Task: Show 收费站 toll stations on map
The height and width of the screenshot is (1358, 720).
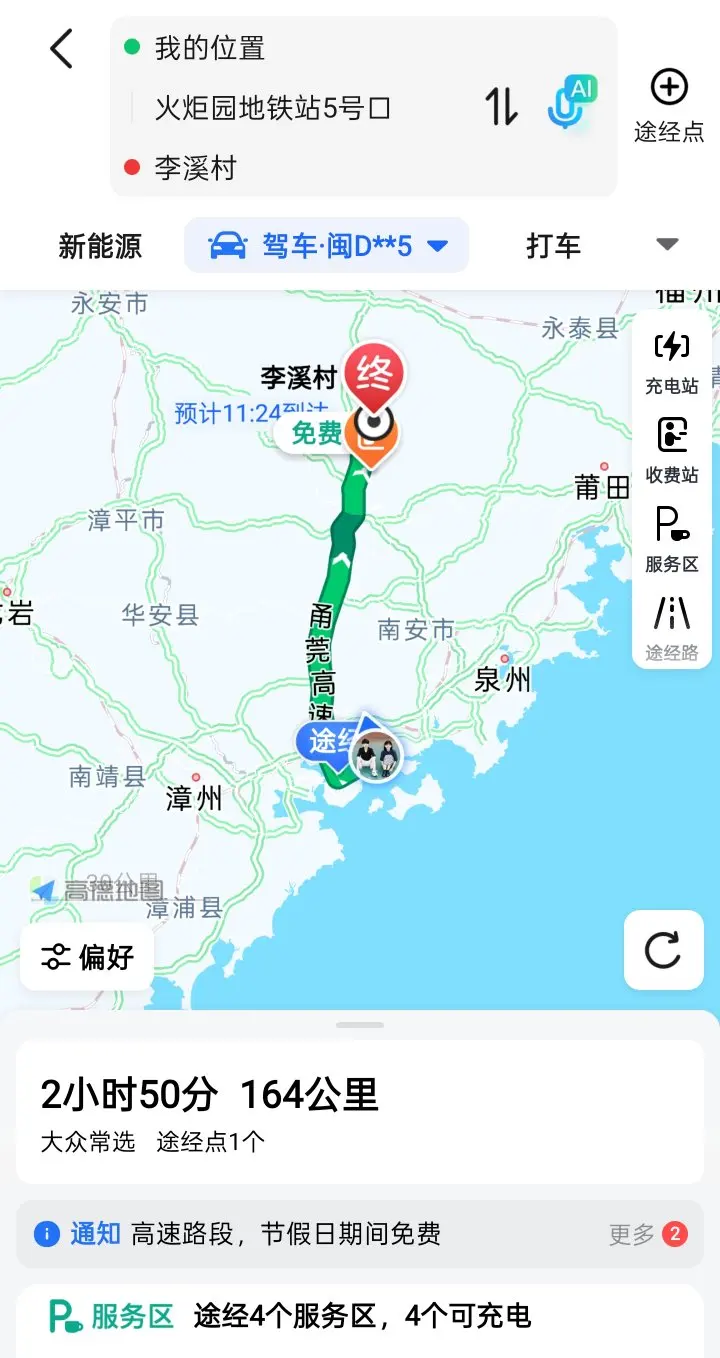Action: point(671,451)
